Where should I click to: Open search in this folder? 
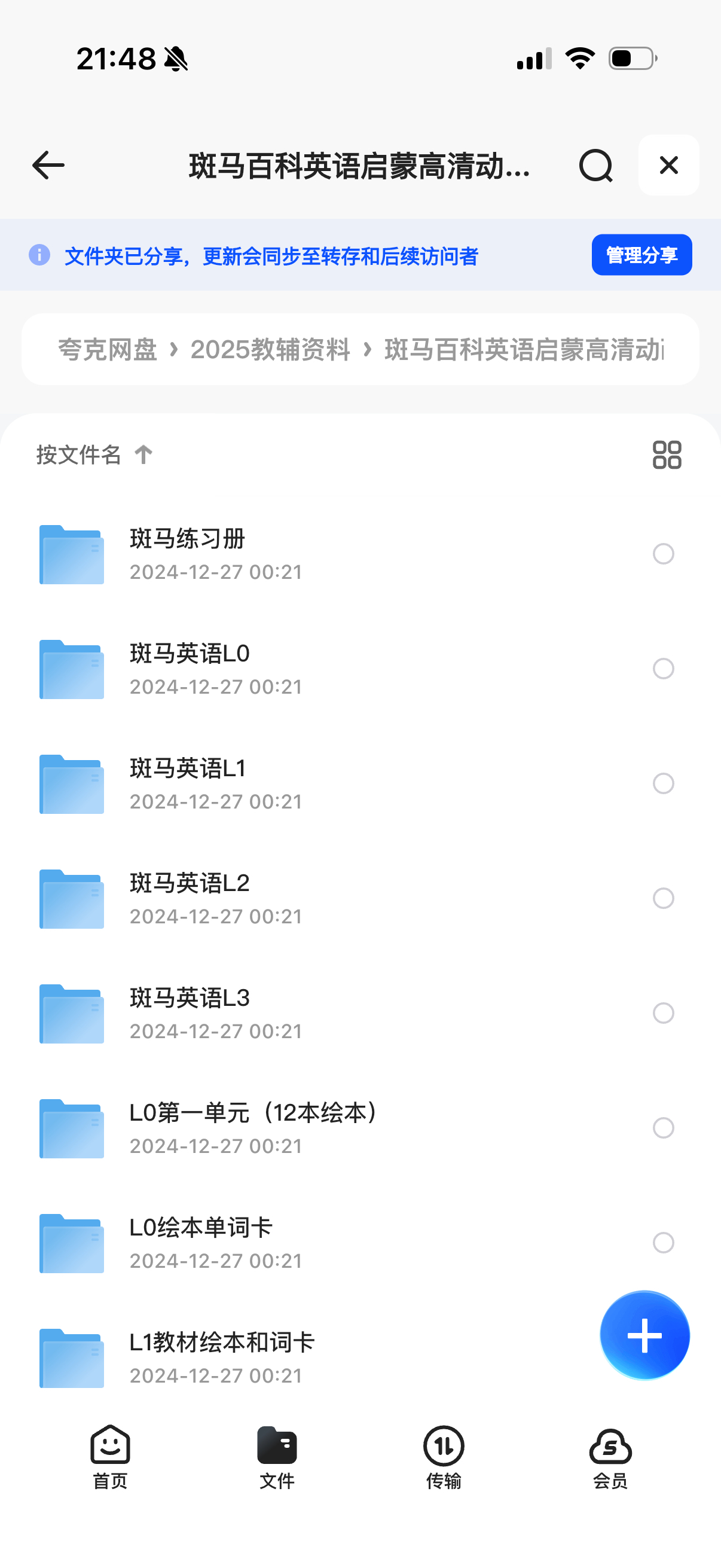click(595, 166)
